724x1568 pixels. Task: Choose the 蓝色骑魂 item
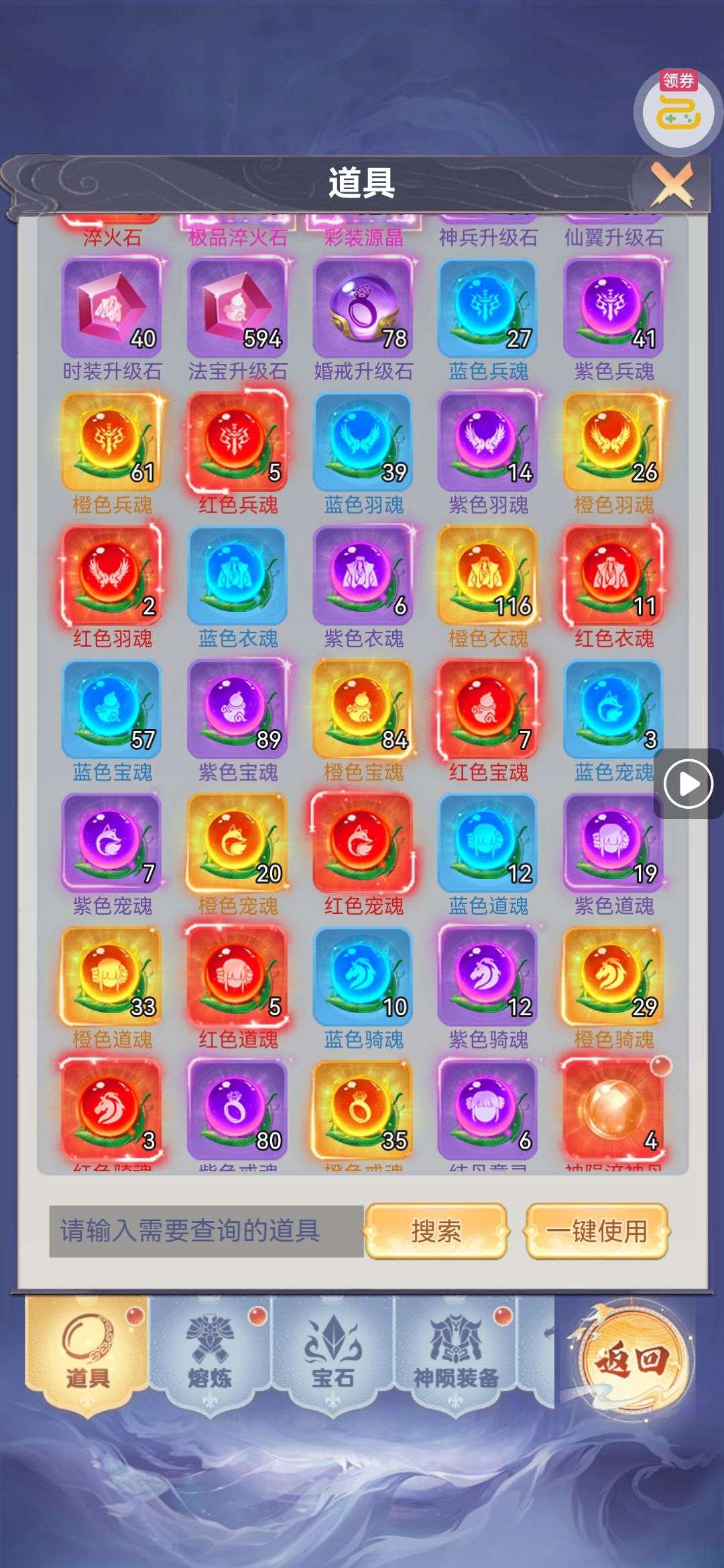(x=363, y=977)
